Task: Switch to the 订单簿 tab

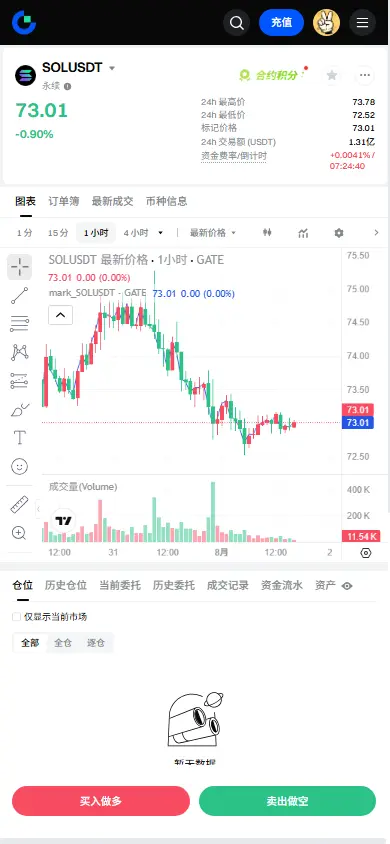Action: click(63, 201)
